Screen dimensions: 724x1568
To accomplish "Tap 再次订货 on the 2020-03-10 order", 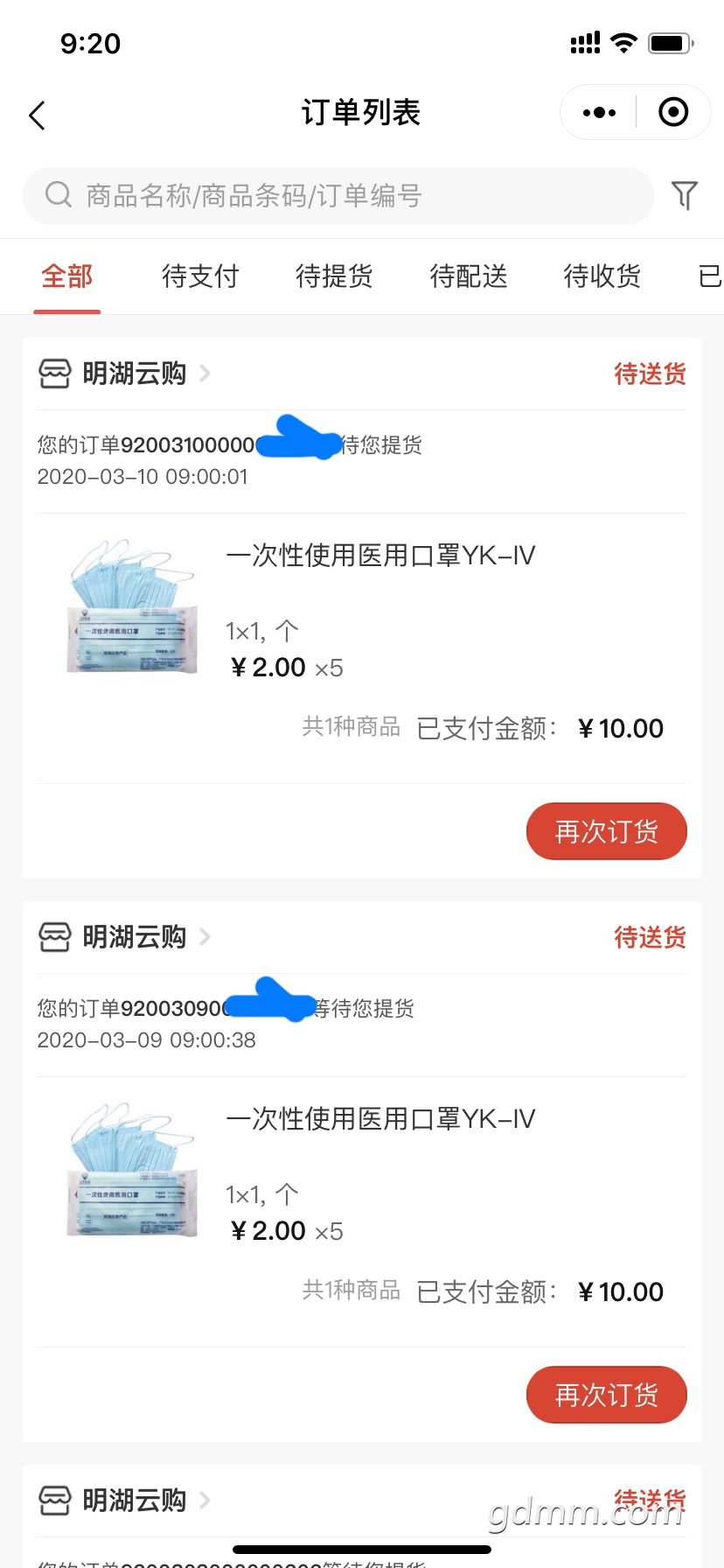I will [606, 831].
